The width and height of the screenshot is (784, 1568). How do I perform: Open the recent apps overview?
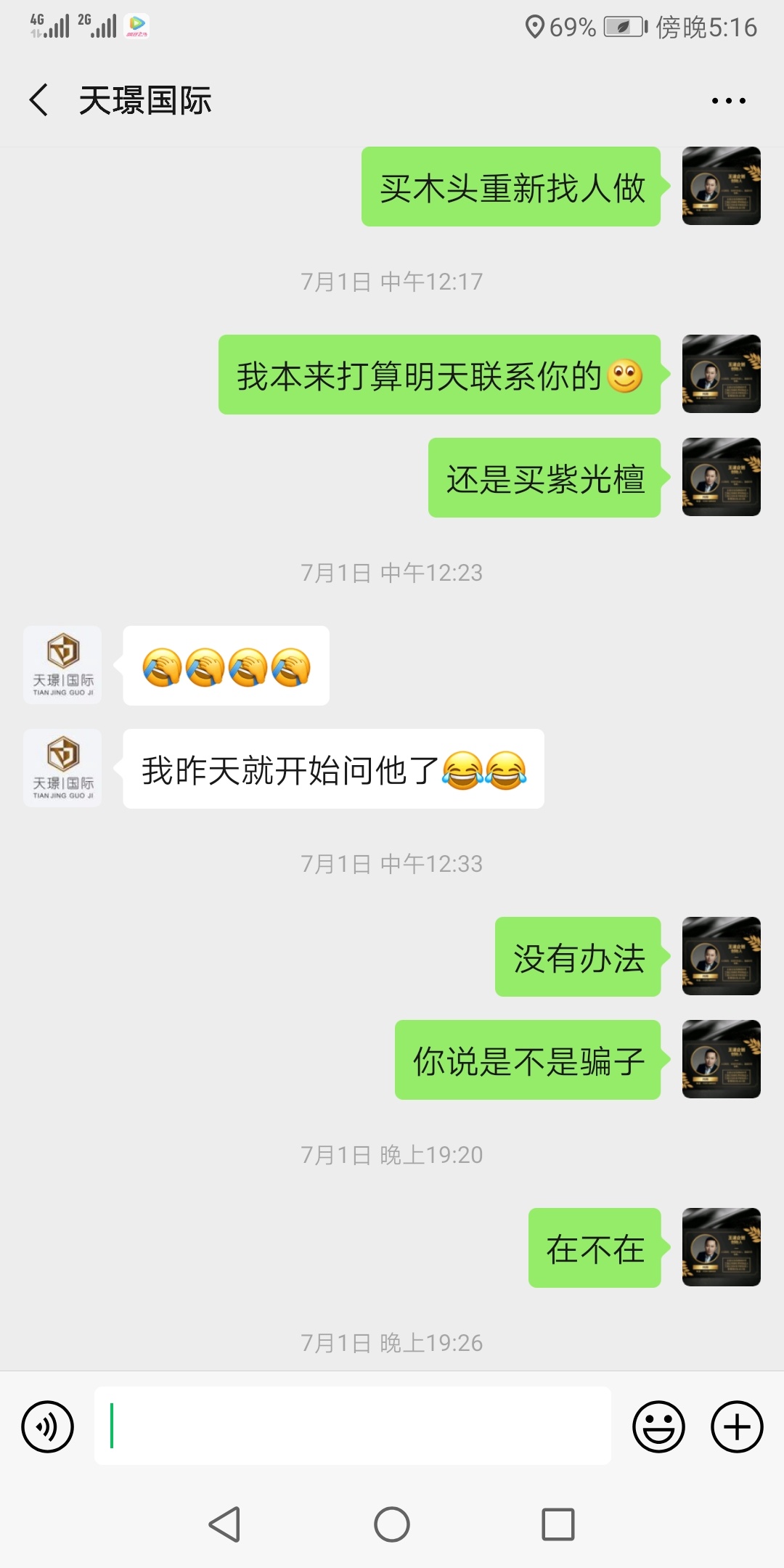558,1524
